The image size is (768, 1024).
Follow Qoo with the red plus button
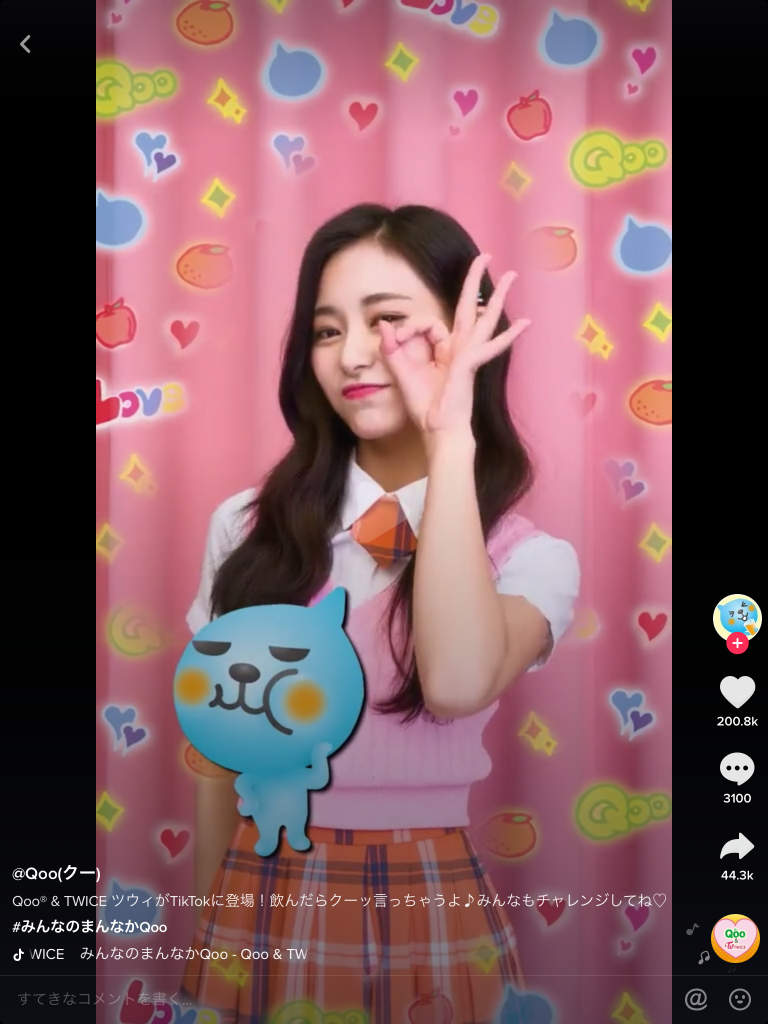(x=737, y=643)
